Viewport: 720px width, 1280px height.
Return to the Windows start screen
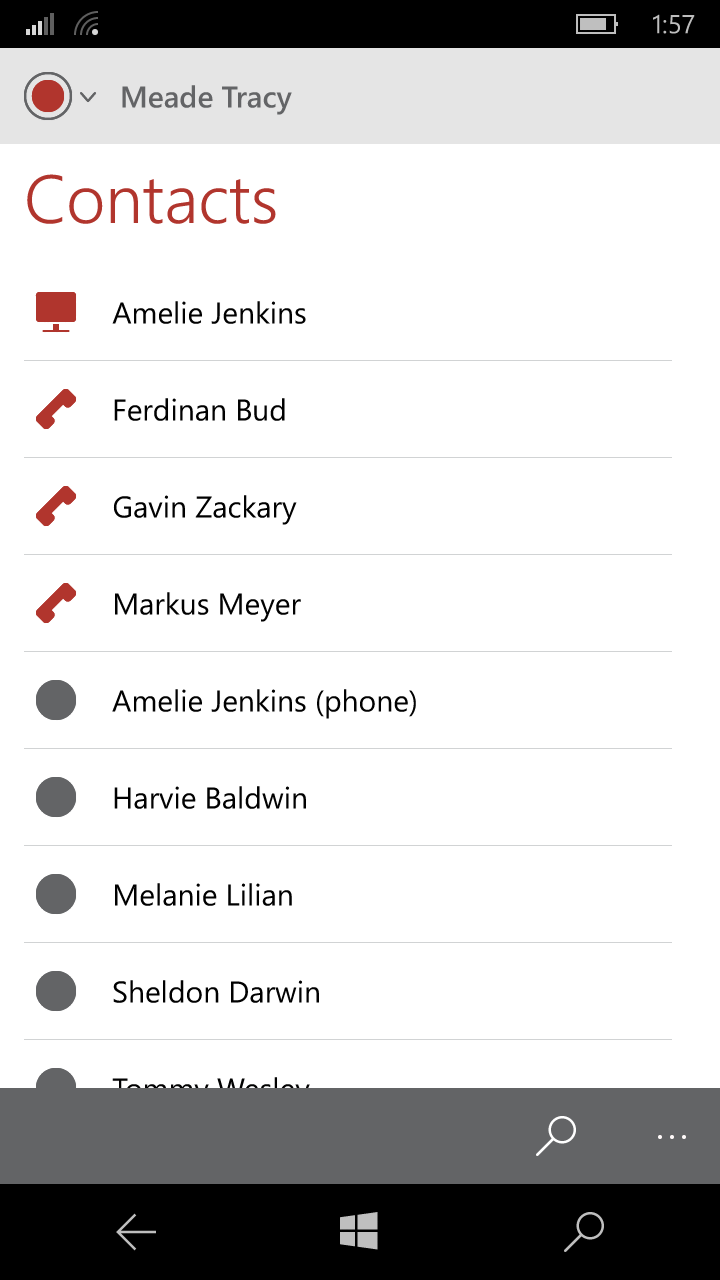click(359, 1232)
